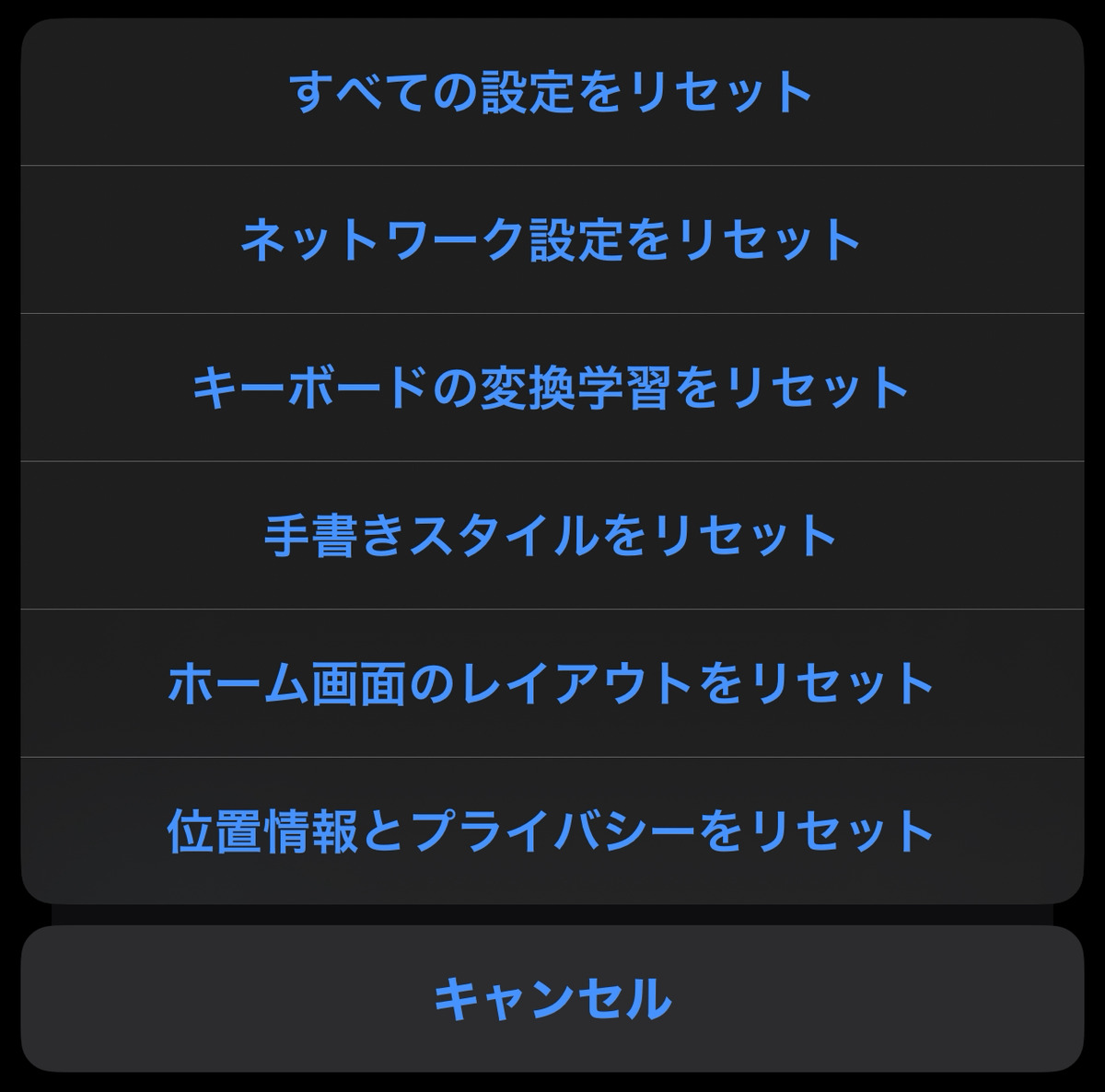
Task: Dismiss the sheet with キャンセル
Action: (552, 999)
